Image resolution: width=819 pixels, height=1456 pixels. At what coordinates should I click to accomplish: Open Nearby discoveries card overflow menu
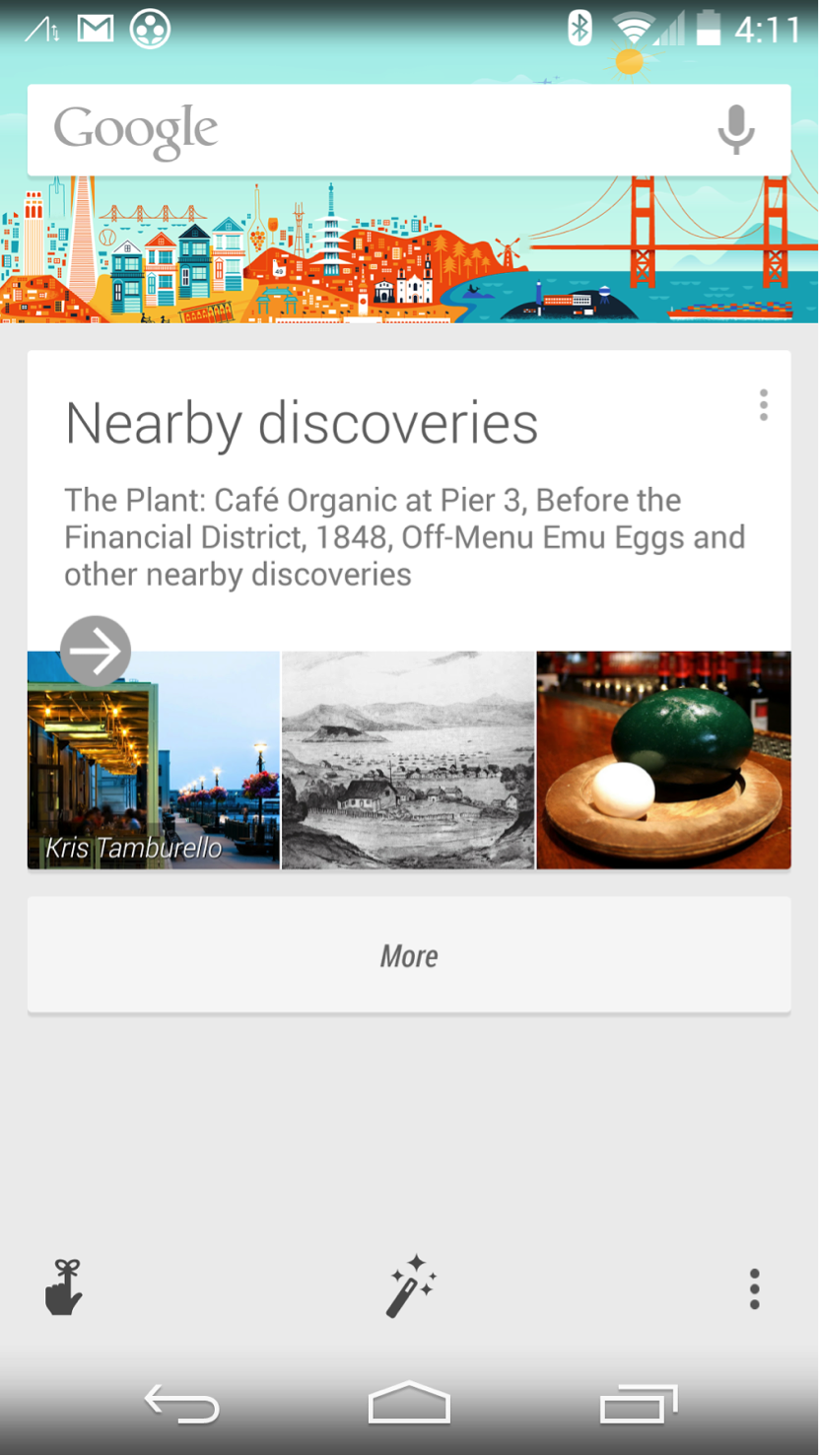(x=763, y=405)
